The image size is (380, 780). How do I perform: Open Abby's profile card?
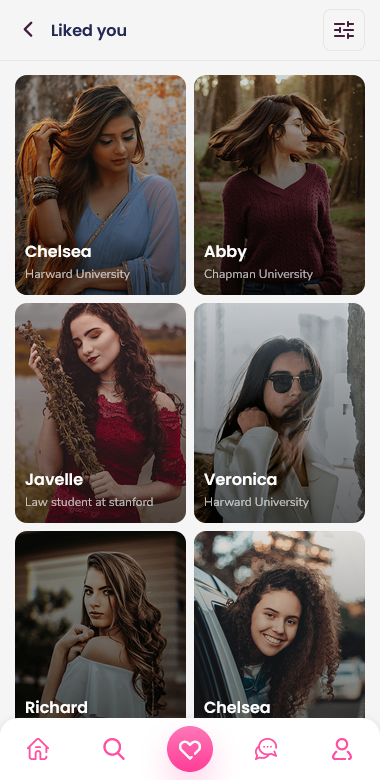[279, 185]
